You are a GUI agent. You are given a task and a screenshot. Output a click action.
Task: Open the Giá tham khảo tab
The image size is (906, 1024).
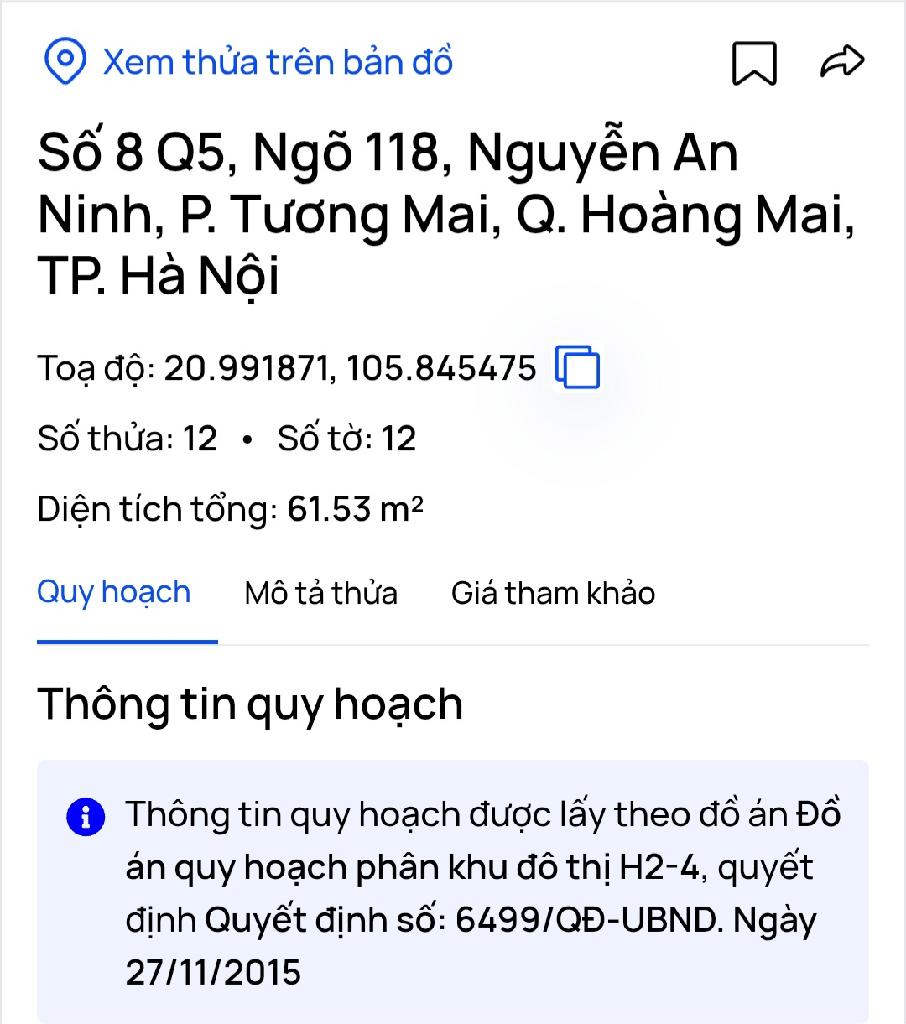(553, 593)
